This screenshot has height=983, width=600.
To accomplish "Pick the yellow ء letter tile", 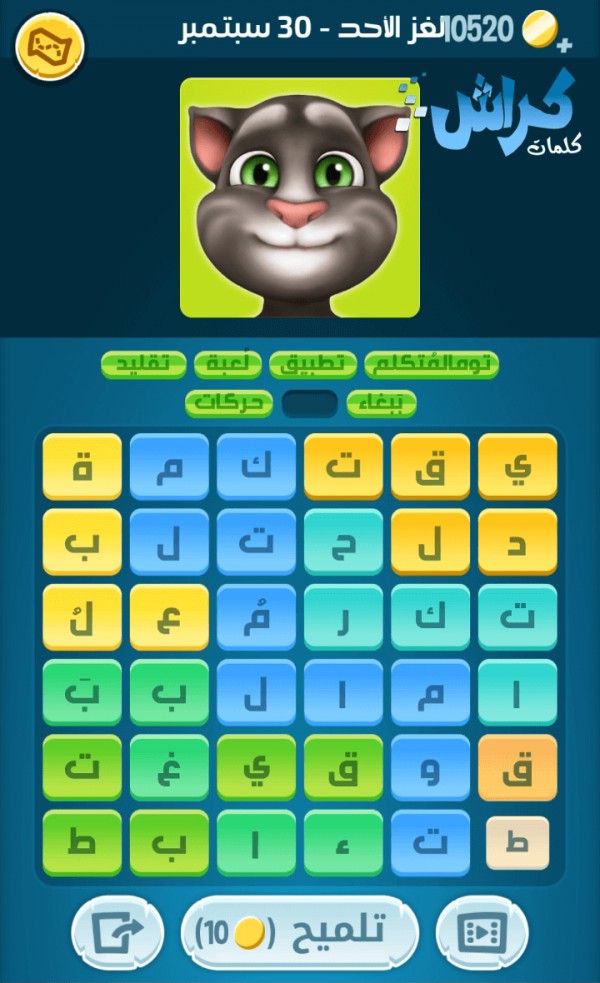I will click(169, 618).
